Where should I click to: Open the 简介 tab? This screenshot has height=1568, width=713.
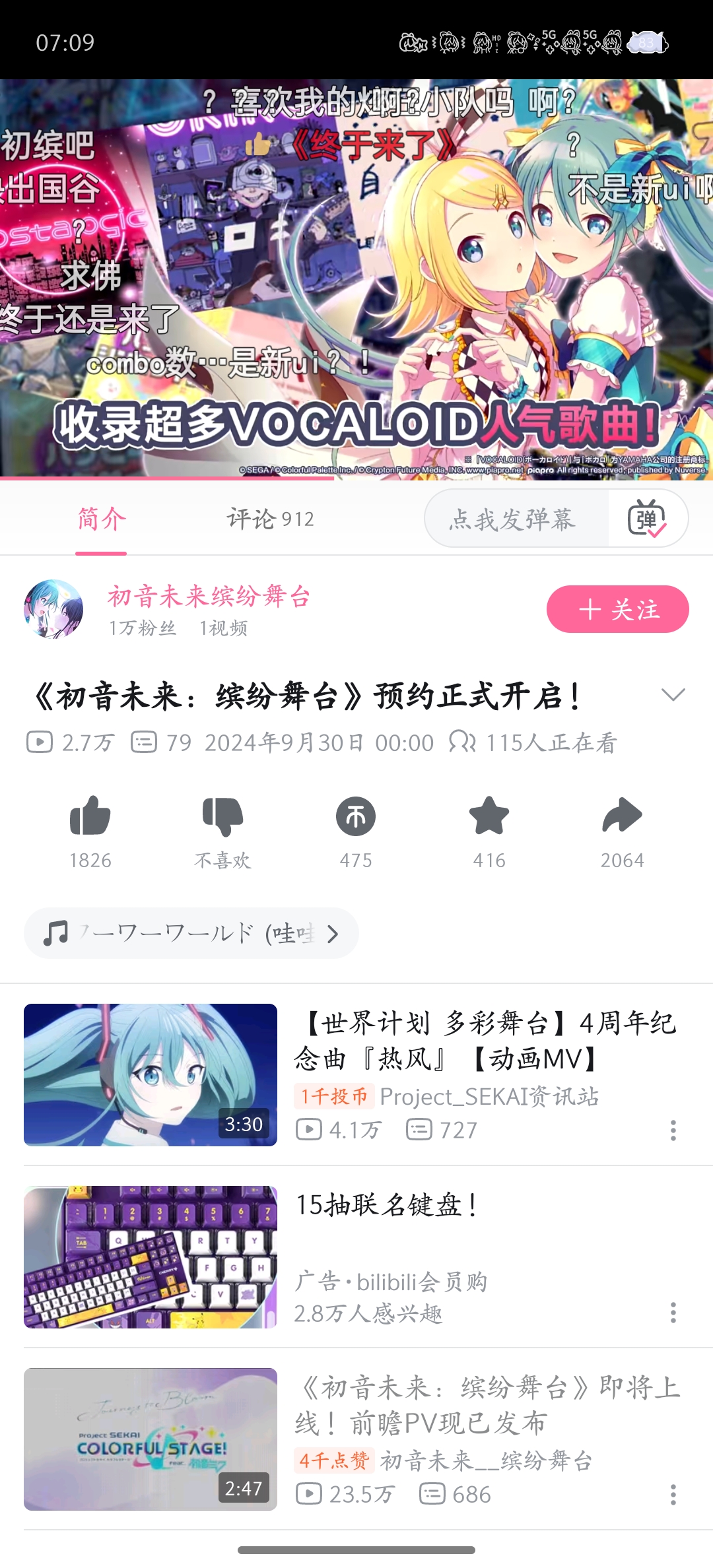[x=101, y=519]
